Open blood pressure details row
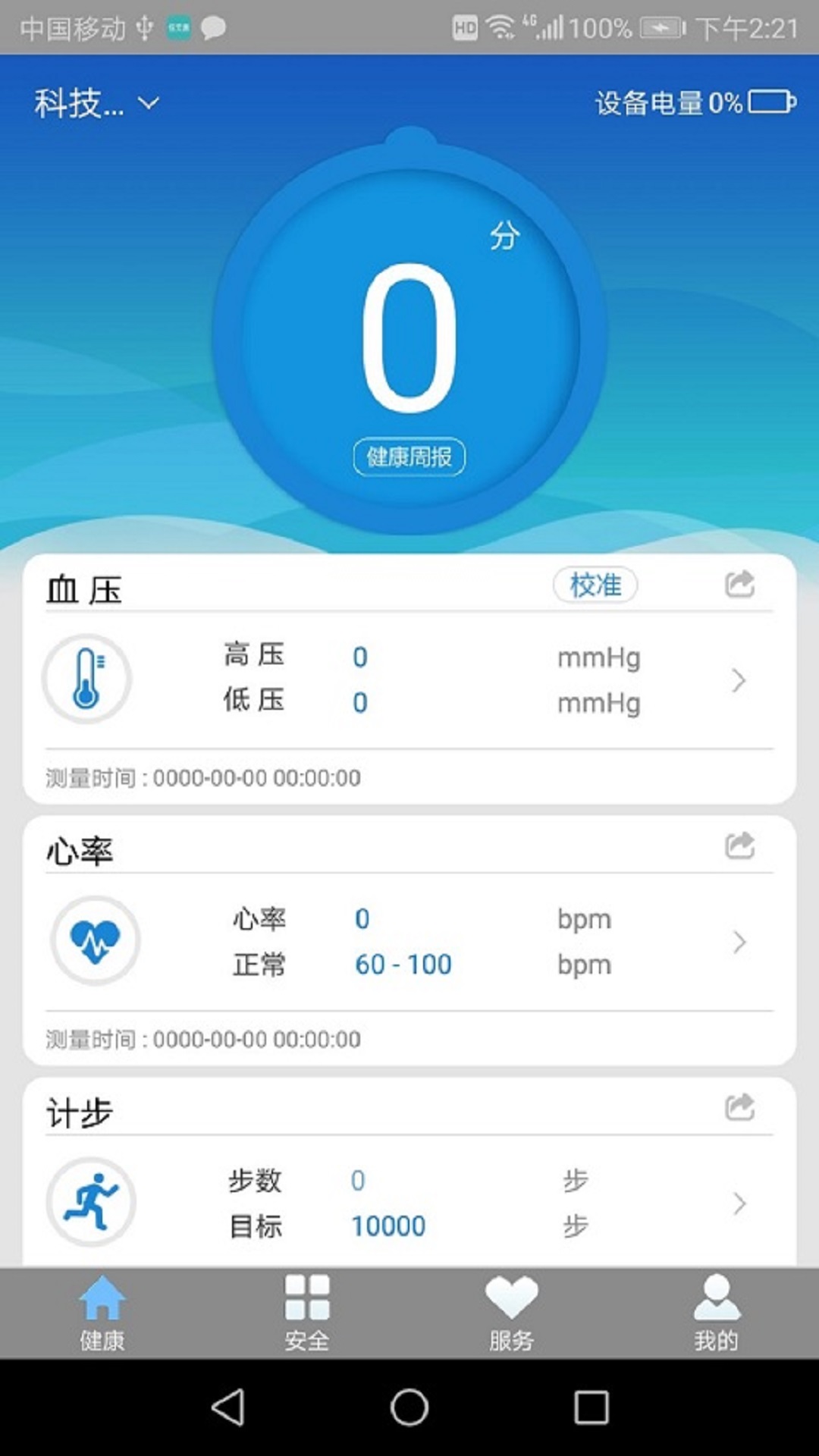819x1456 pixels. pyautogui.click(x=409, y=679)
